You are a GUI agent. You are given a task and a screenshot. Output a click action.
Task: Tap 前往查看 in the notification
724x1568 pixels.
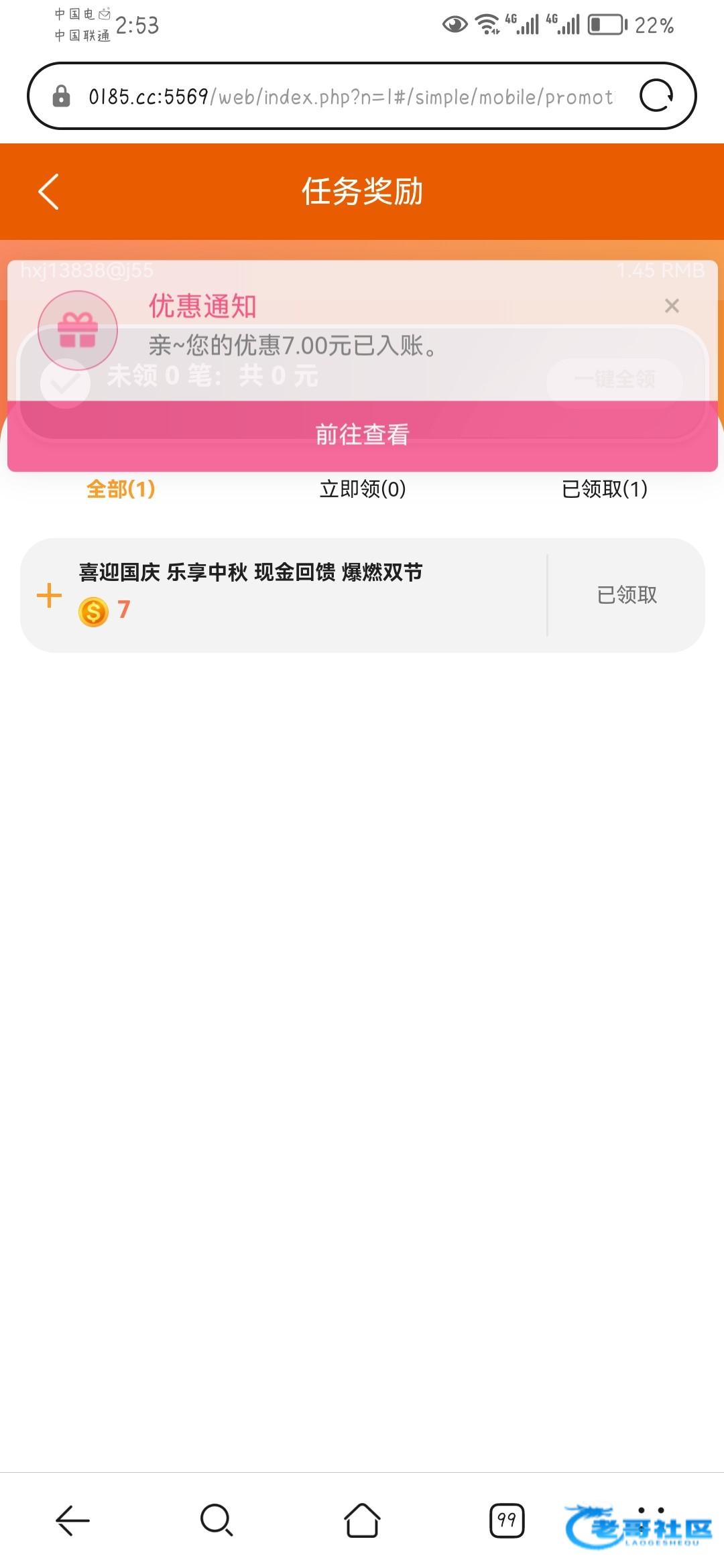(362, 435)
